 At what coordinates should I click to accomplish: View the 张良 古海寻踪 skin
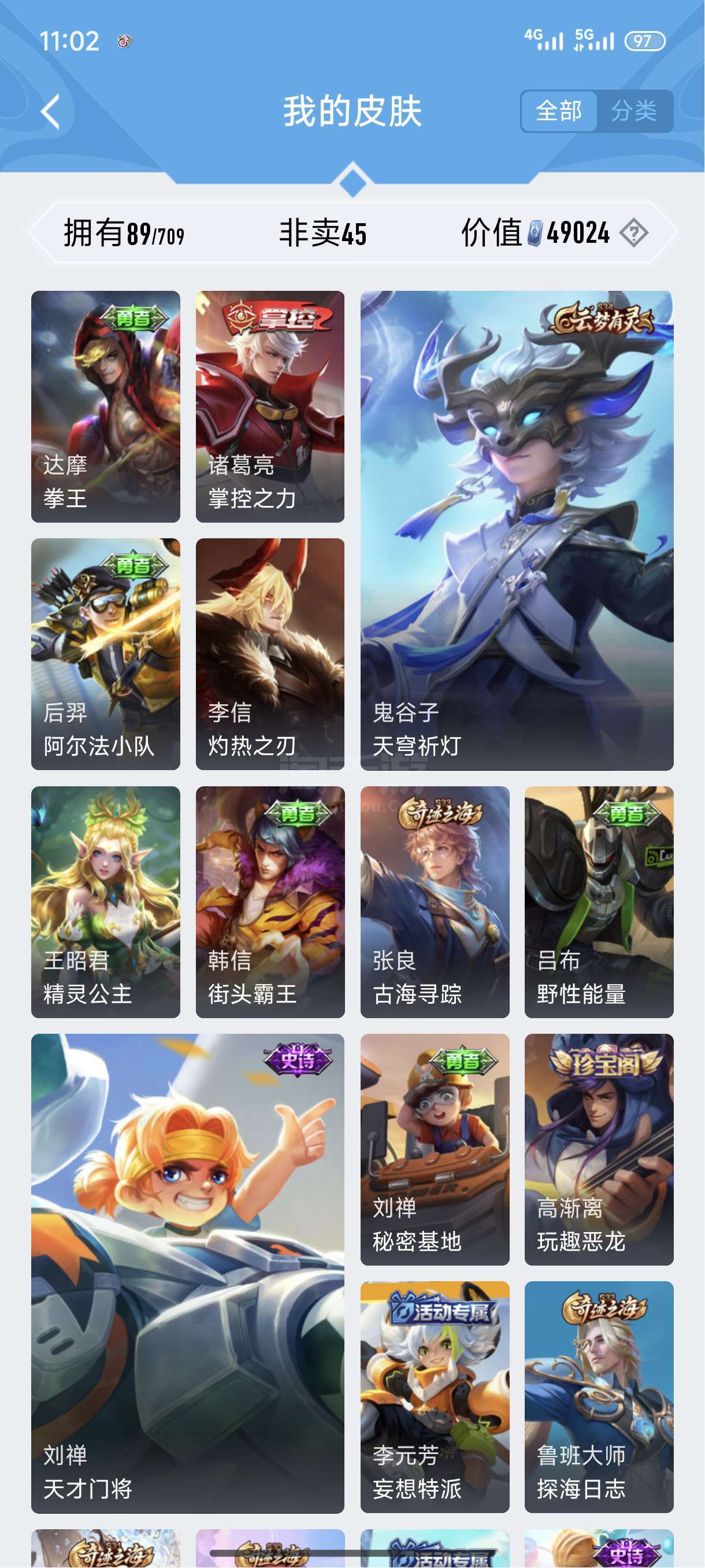click(x=435, y=902)
